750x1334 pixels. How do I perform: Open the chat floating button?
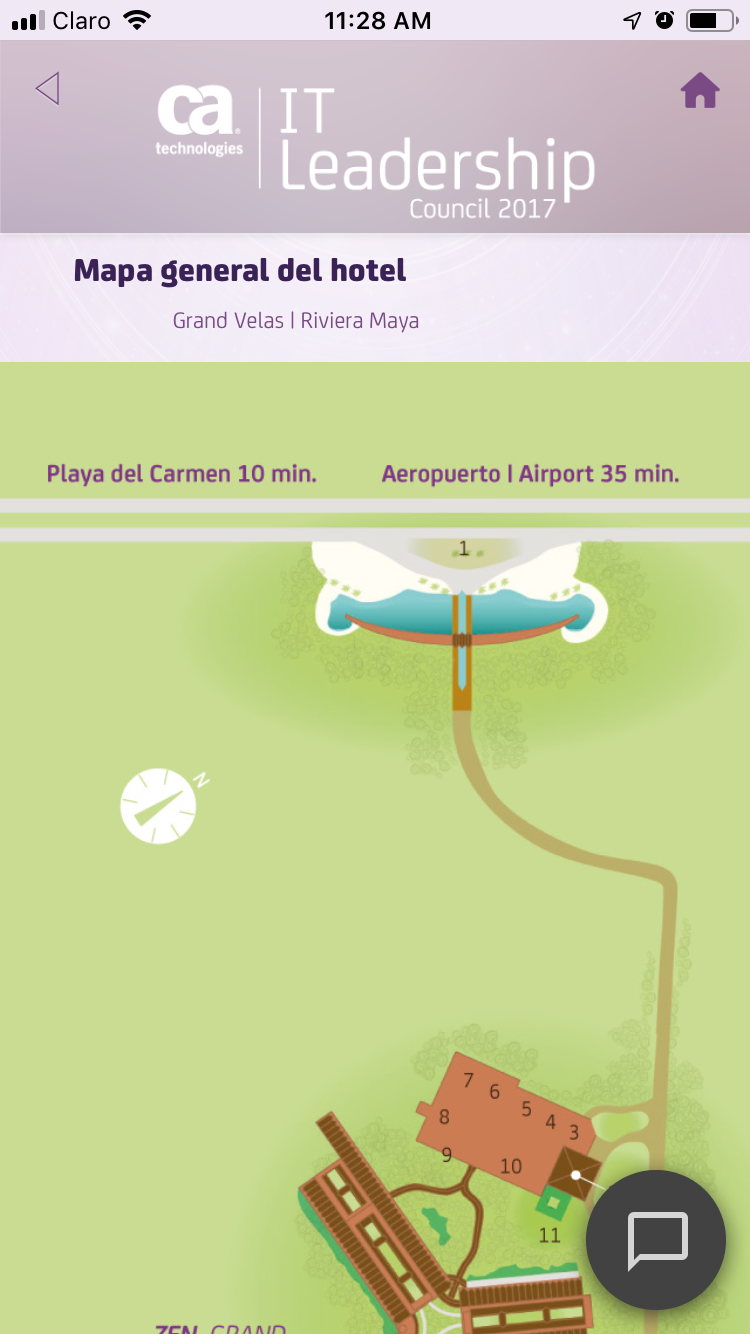(x=656, y=1239)
